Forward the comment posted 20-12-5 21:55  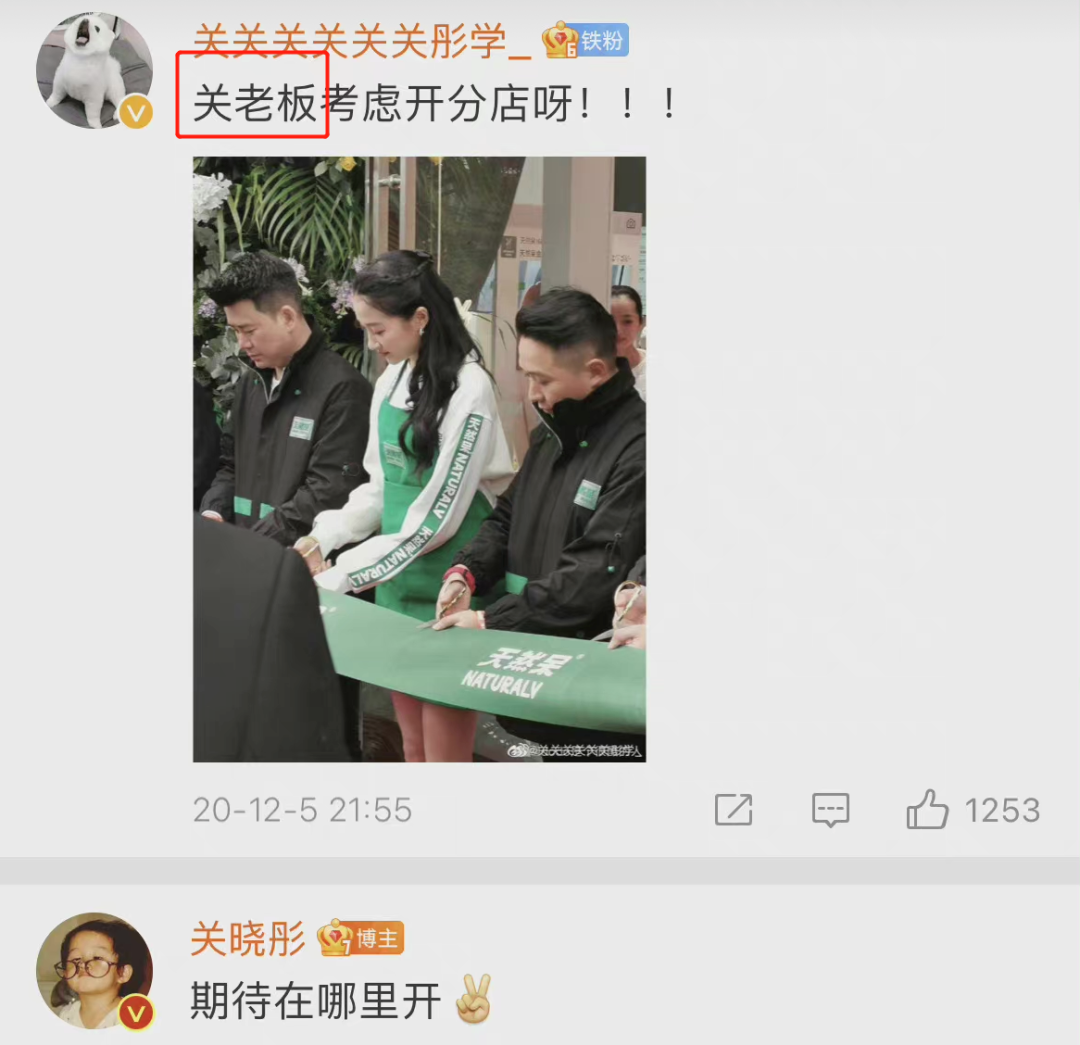[733, 810]
